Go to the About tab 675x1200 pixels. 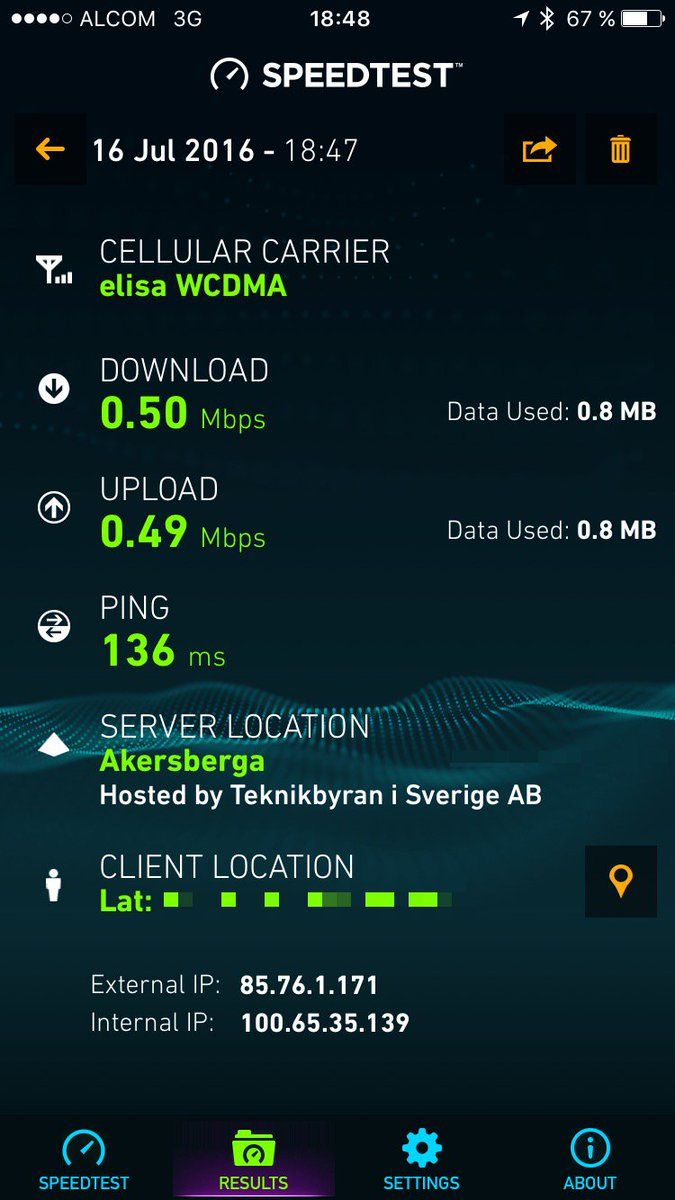(x=590, y=1159)
